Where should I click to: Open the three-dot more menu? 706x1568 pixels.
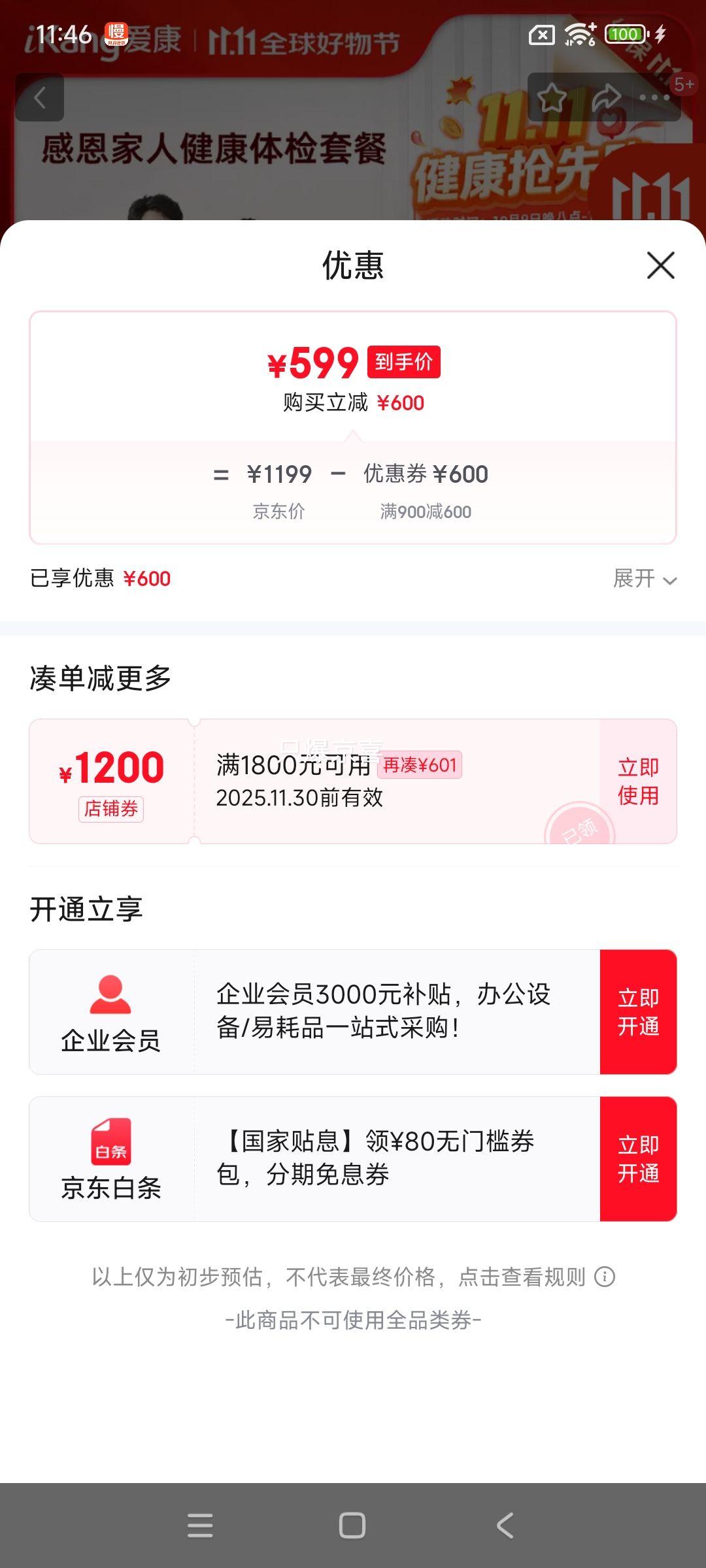(654, 98)
